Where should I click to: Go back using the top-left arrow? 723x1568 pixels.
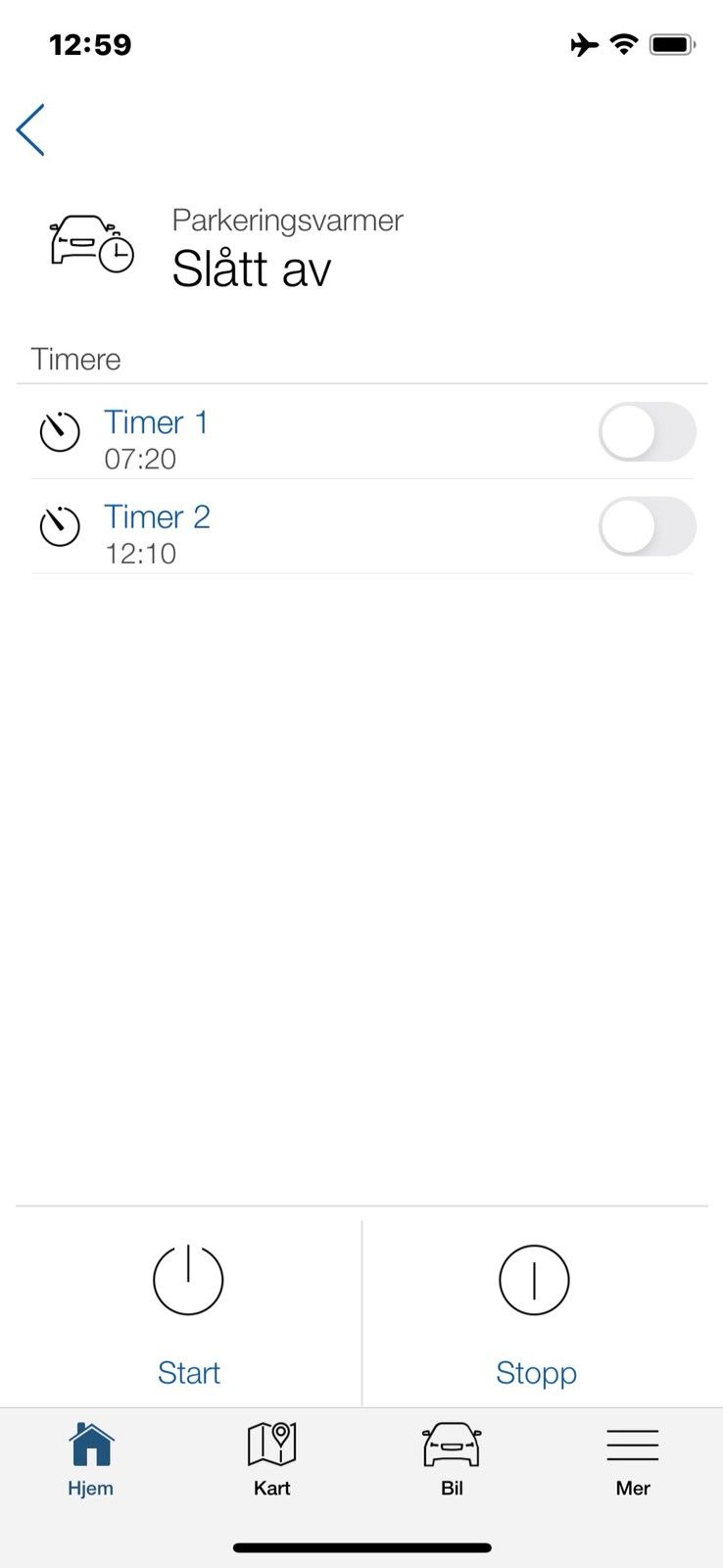click(x=30, y=129)
